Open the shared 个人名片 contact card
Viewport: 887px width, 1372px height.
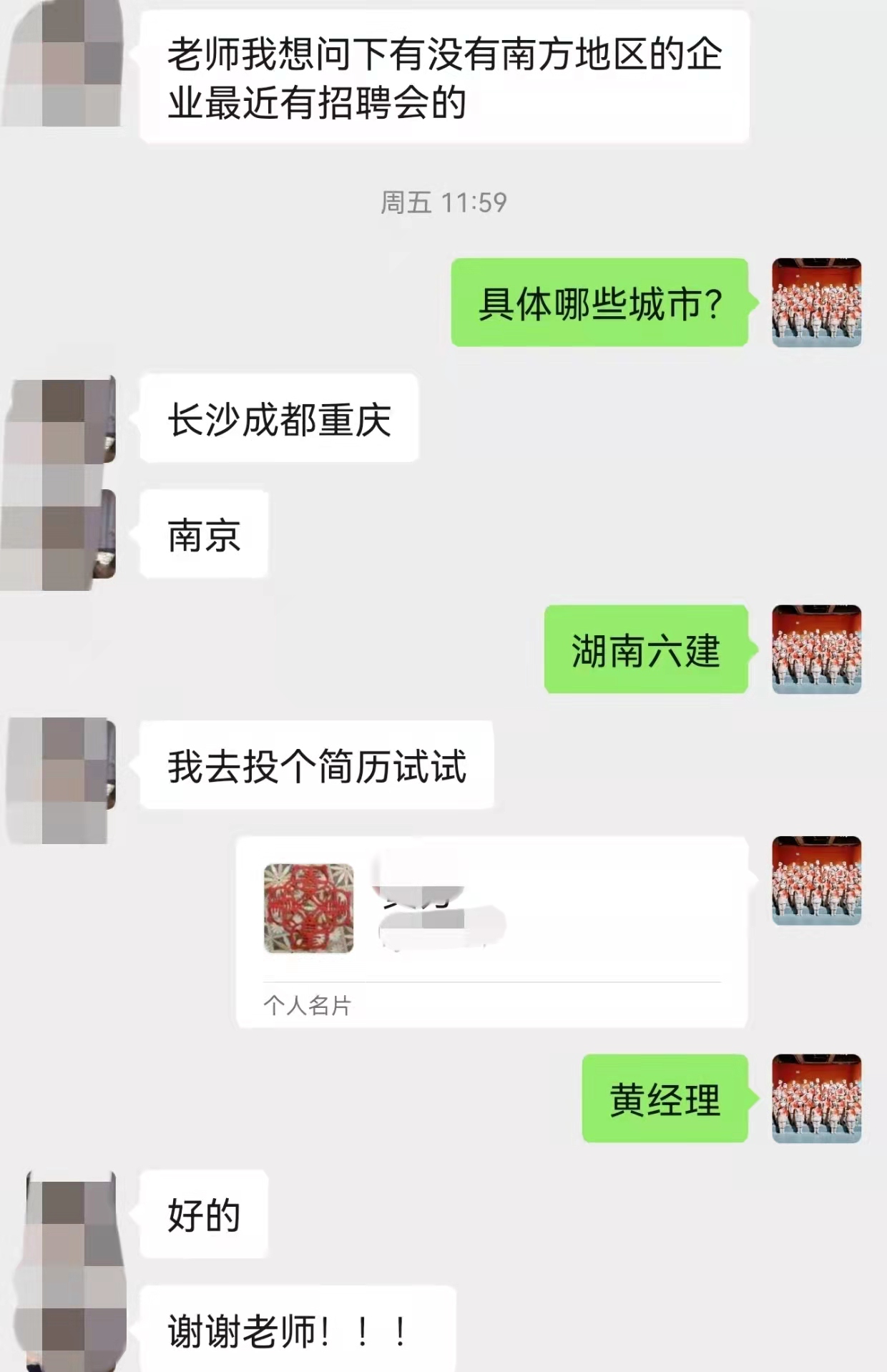point(491,930)
